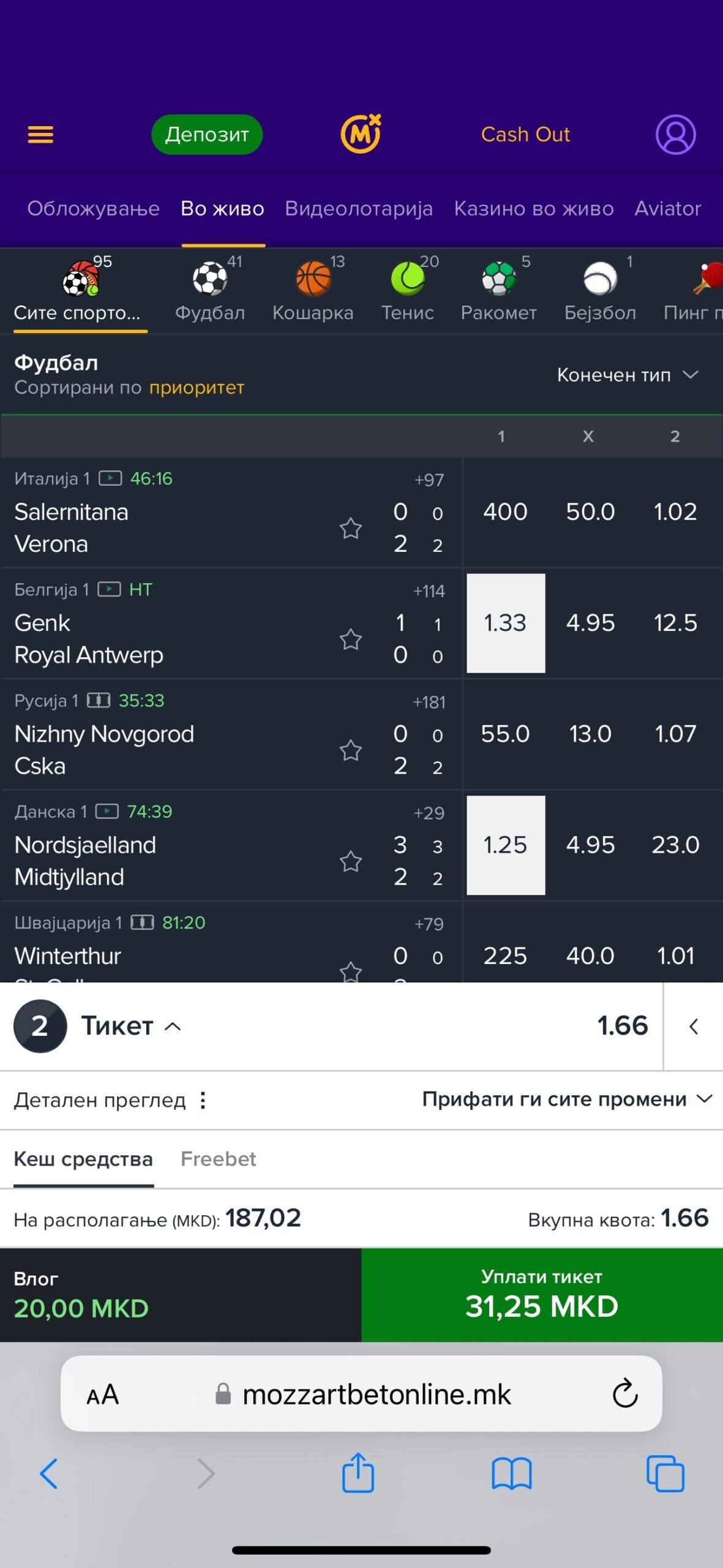Viewport: 723px width, 1568px height.
Task: Filter live events by Фудбал
Action: pyautogui.click(x=210, y=290)
